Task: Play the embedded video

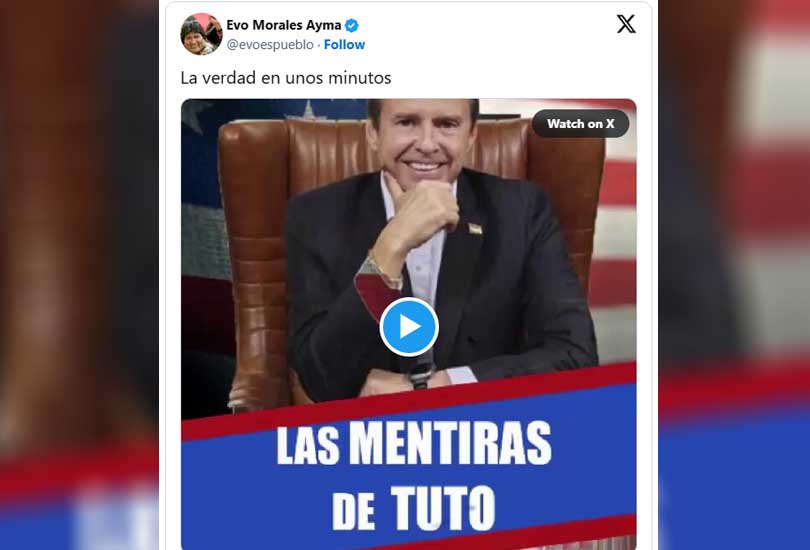Action: [409, 326]
